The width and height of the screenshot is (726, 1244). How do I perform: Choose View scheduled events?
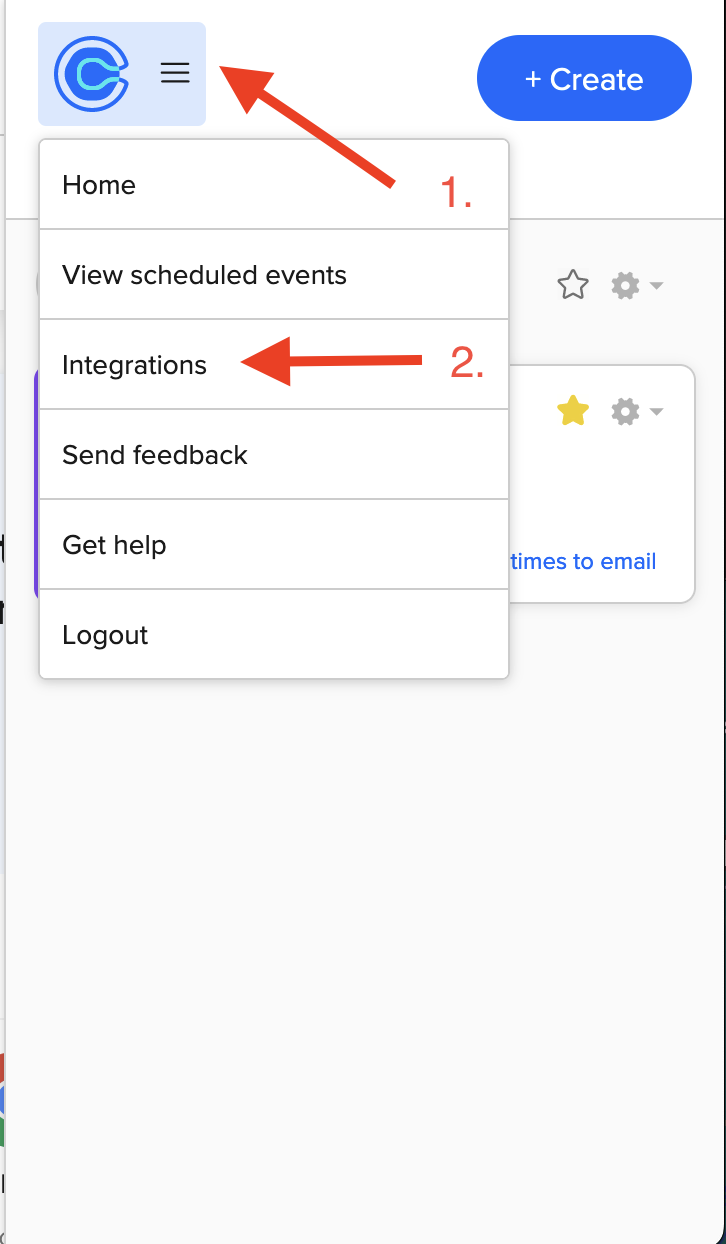[x=204, y=275]
